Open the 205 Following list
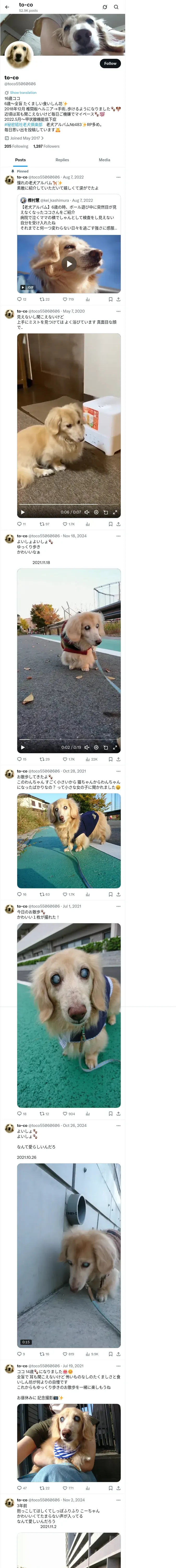 pos(16,146)
